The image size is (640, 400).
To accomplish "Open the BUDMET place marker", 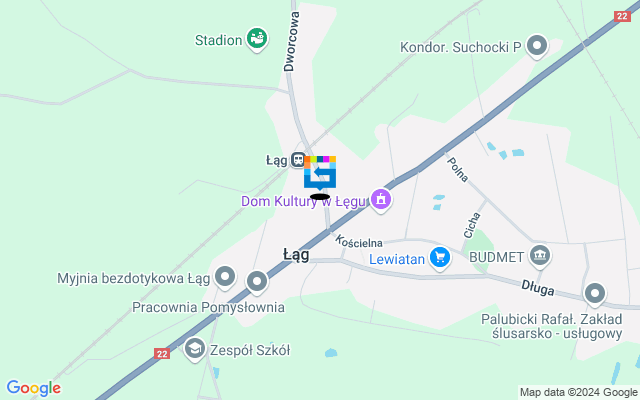I will coord(541,255).
